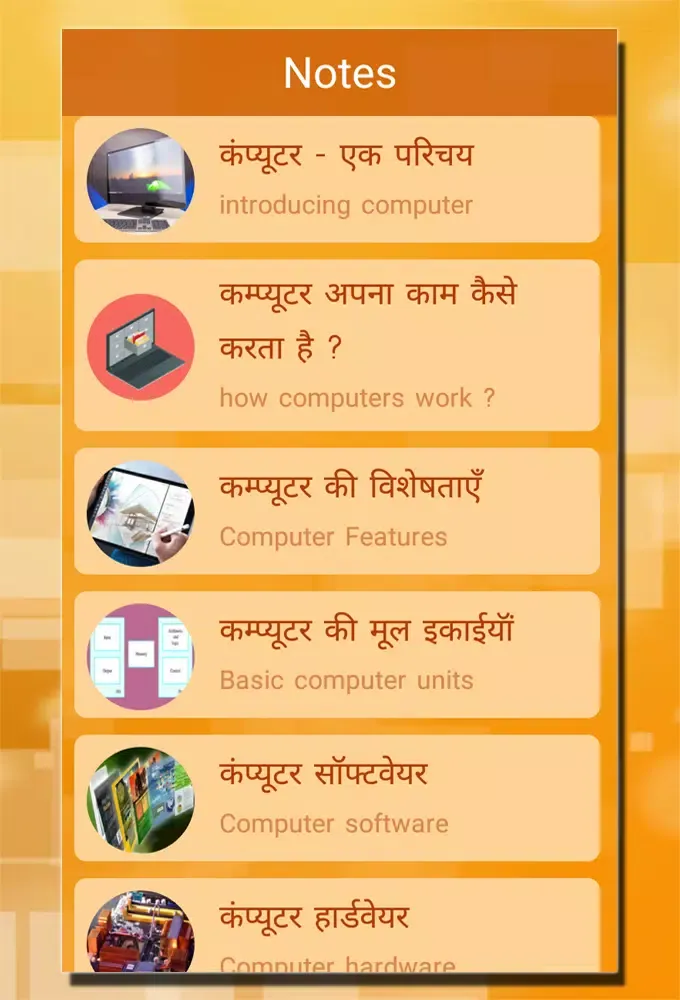Open Basic computer units note
Viewport: 680px width, 1000px height.
[x=337, y=655]
